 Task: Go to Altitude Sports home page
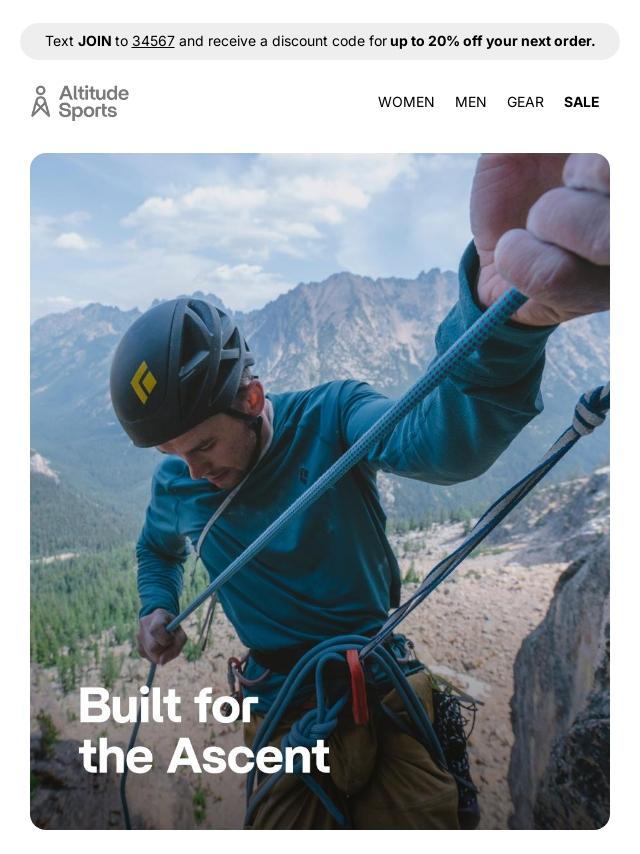[80, 102]
